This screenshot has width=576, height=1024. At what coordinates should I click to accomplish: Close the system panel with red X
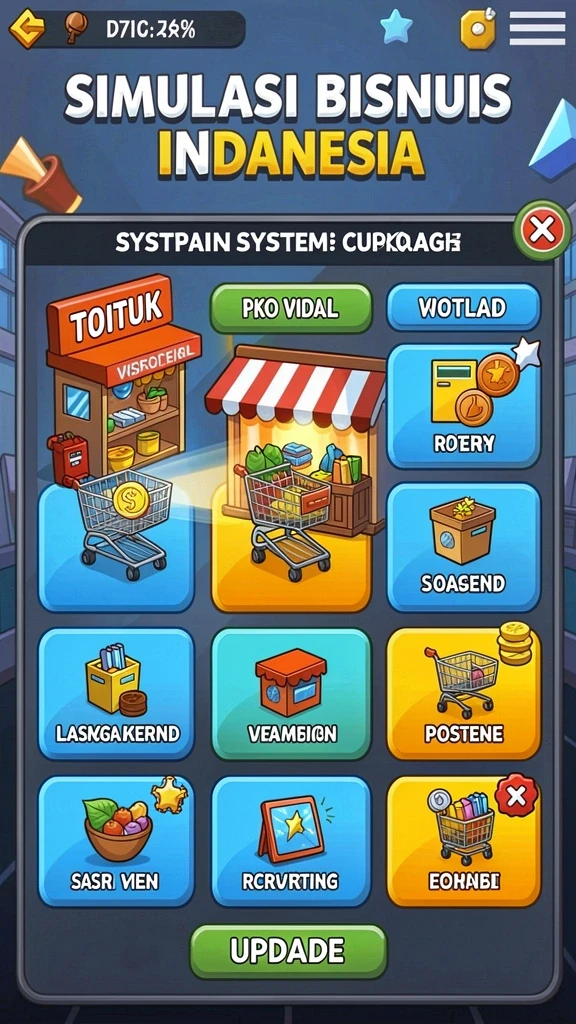pos(542,230)
